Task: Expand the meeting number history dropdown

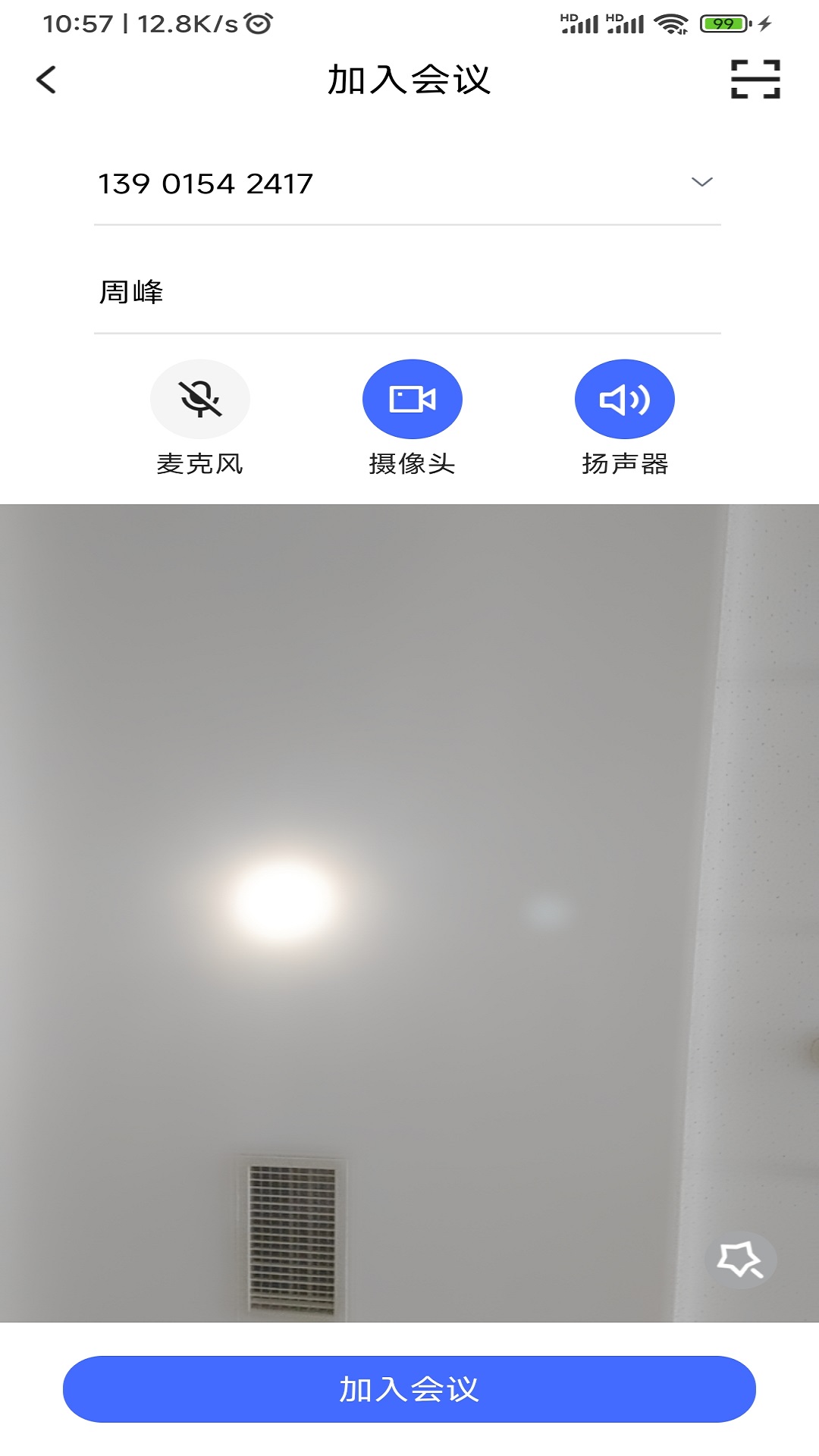Action: [x=701, y=183]
